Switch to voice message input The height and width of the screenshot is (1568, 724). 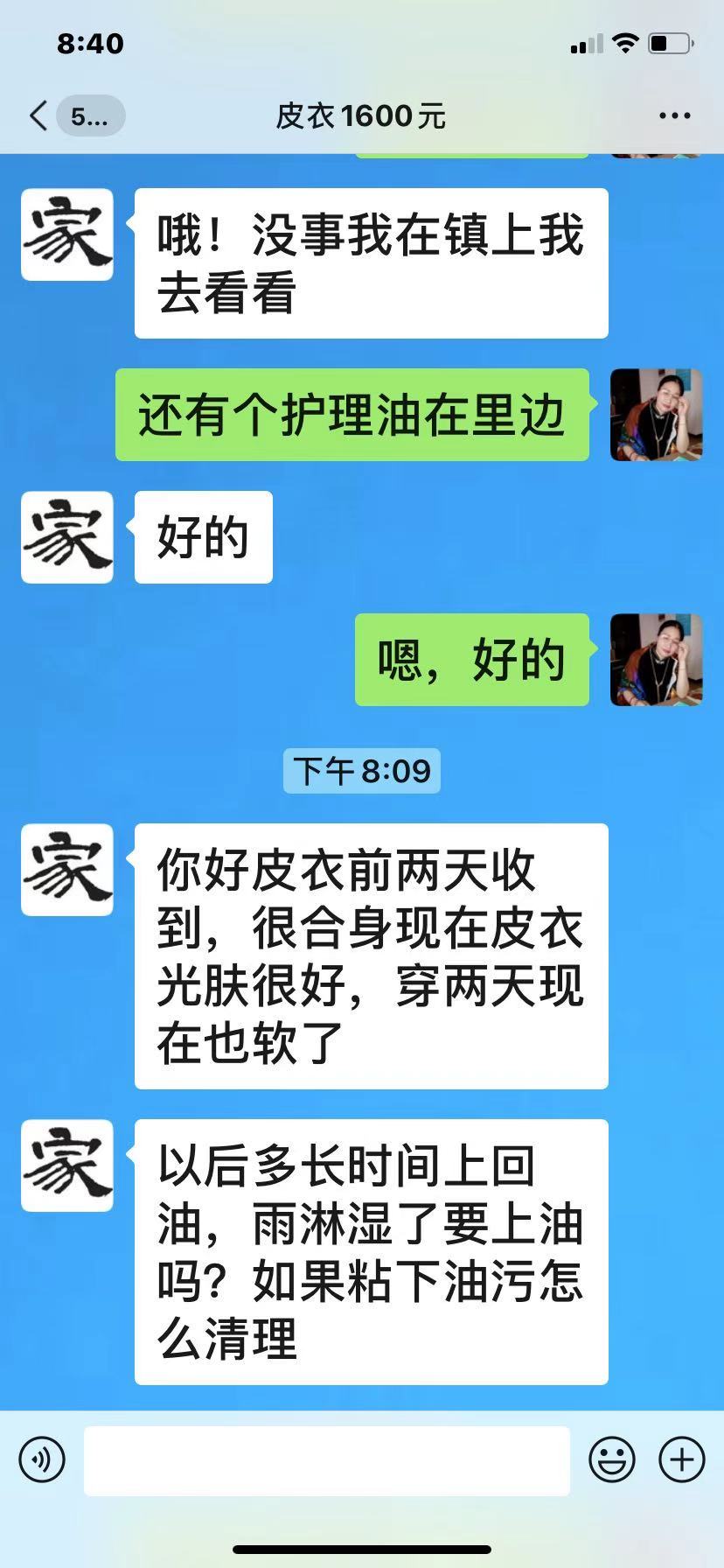pyautogui.click(x=42, y=1459)
